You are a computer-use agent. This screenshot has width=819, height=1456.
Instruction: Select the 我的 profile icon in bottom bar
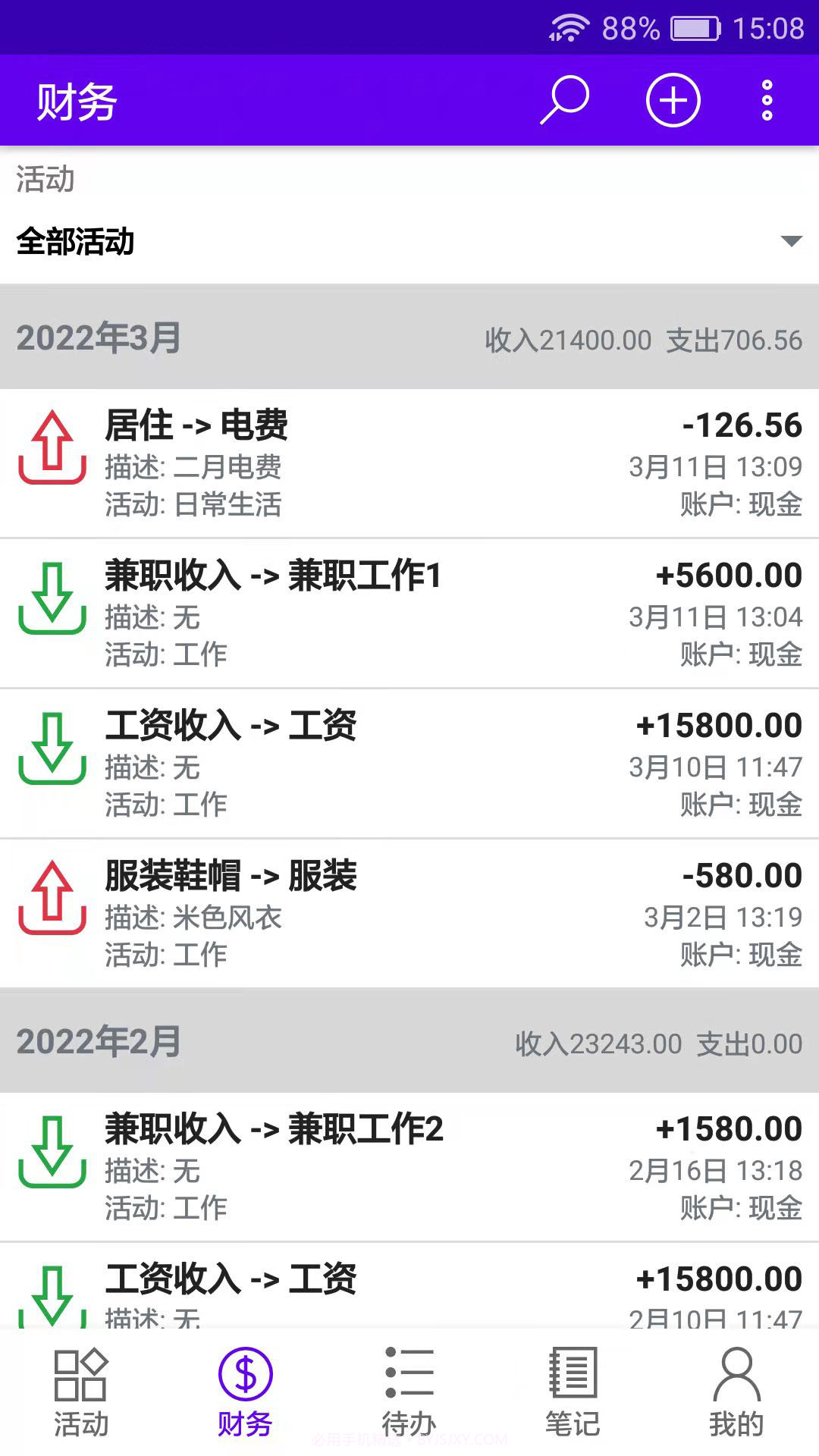[736, 1388]
